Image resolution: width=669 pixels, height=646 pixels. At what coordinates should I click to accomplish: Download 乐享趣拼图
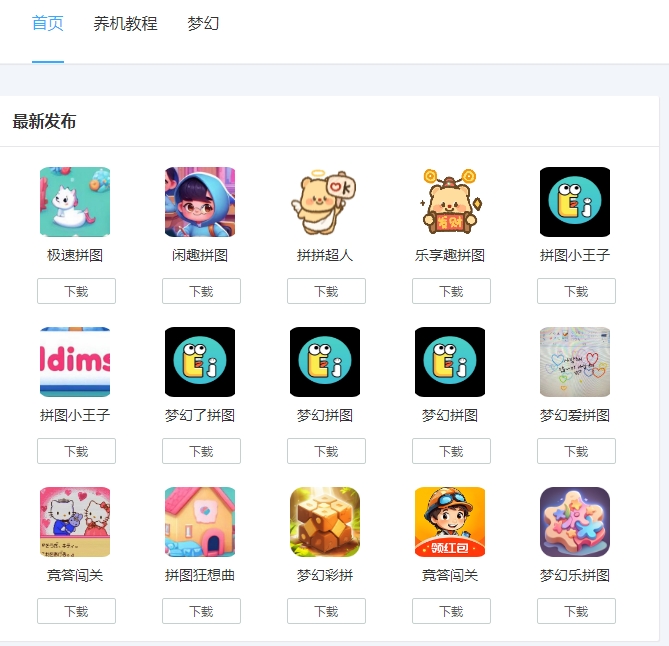pyautogui.click(x=451, y=291)
